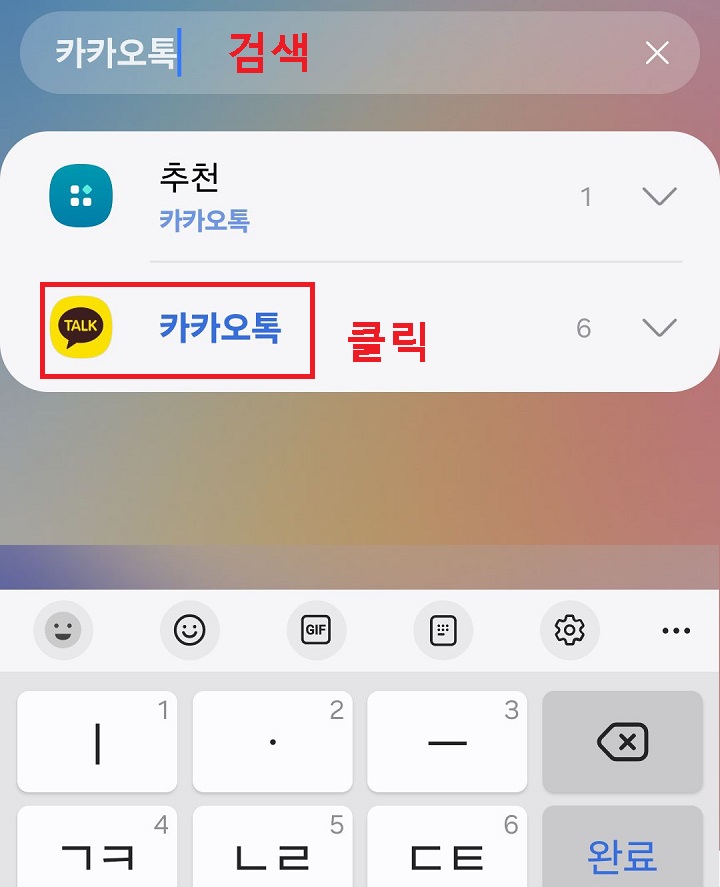Open the emoji panel icon

tap(63, 630)
